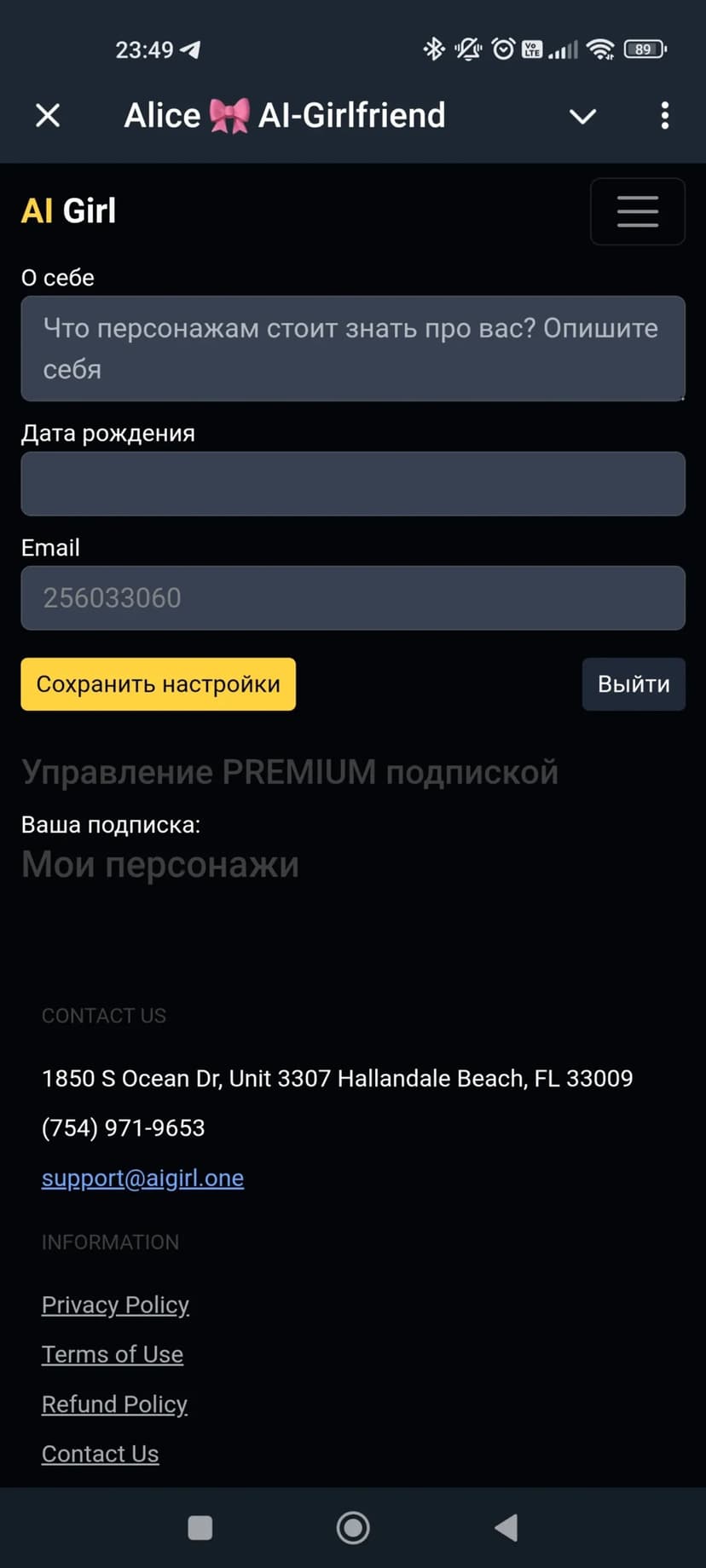Expand the chevron dropdown in the header
The width and height of the screenshot is (706, 1568).
tap(582, 116)
